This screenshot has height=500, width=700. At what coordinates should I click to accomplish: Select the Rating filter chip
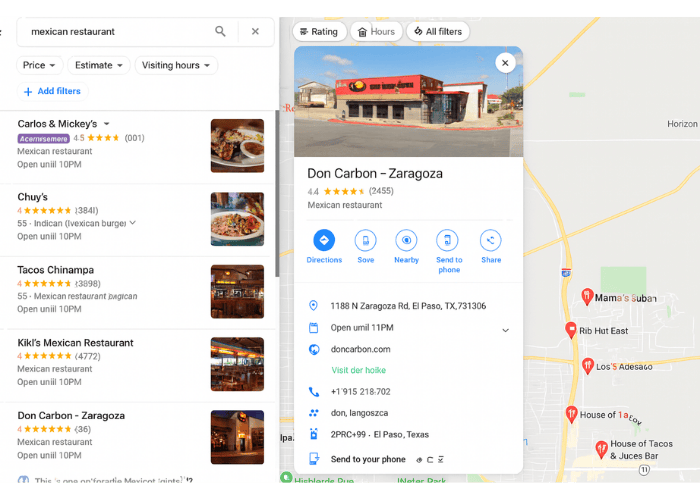(x=319, y=31)
